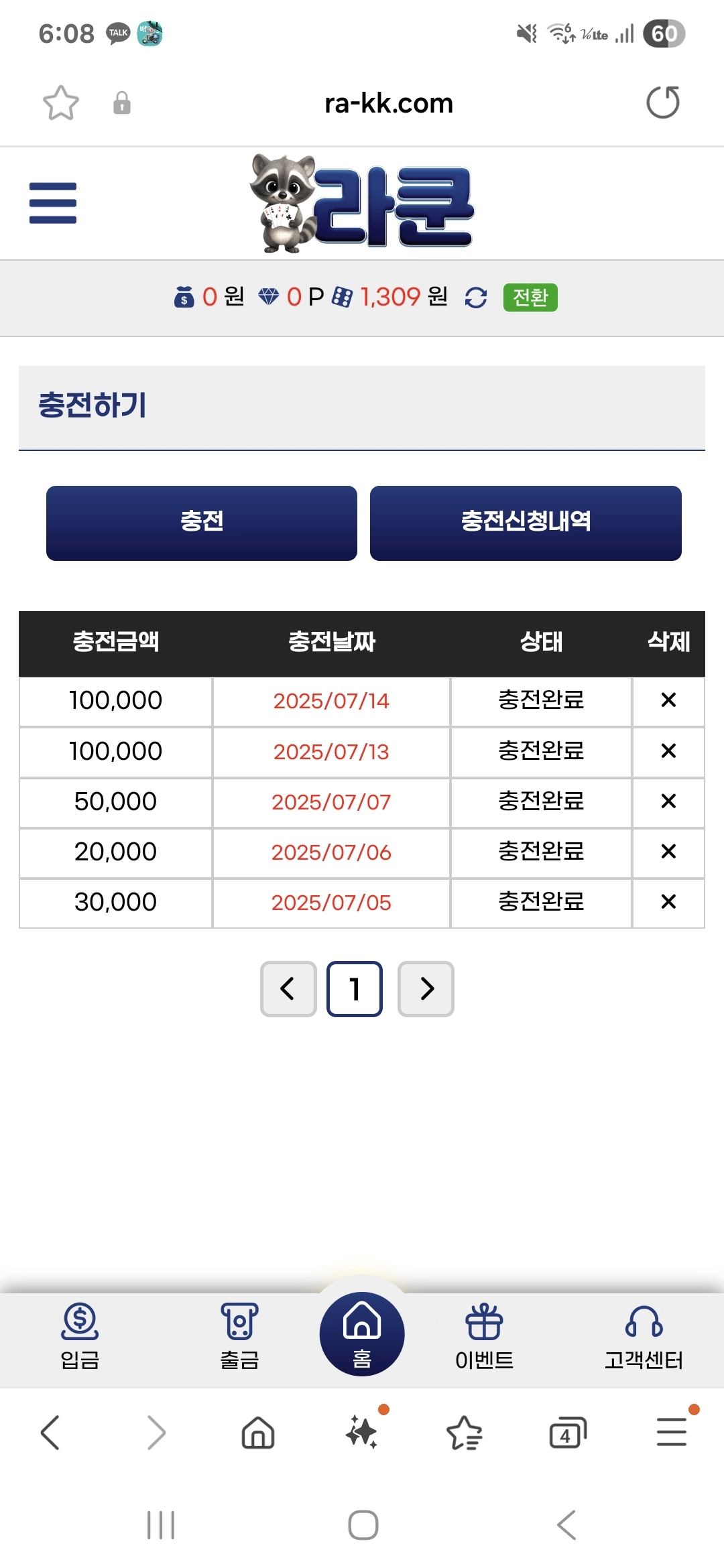Viewport: 724px width, 1568px height.
Task: Toggle the browser favorites star icon
Action: pos(464,1432)
